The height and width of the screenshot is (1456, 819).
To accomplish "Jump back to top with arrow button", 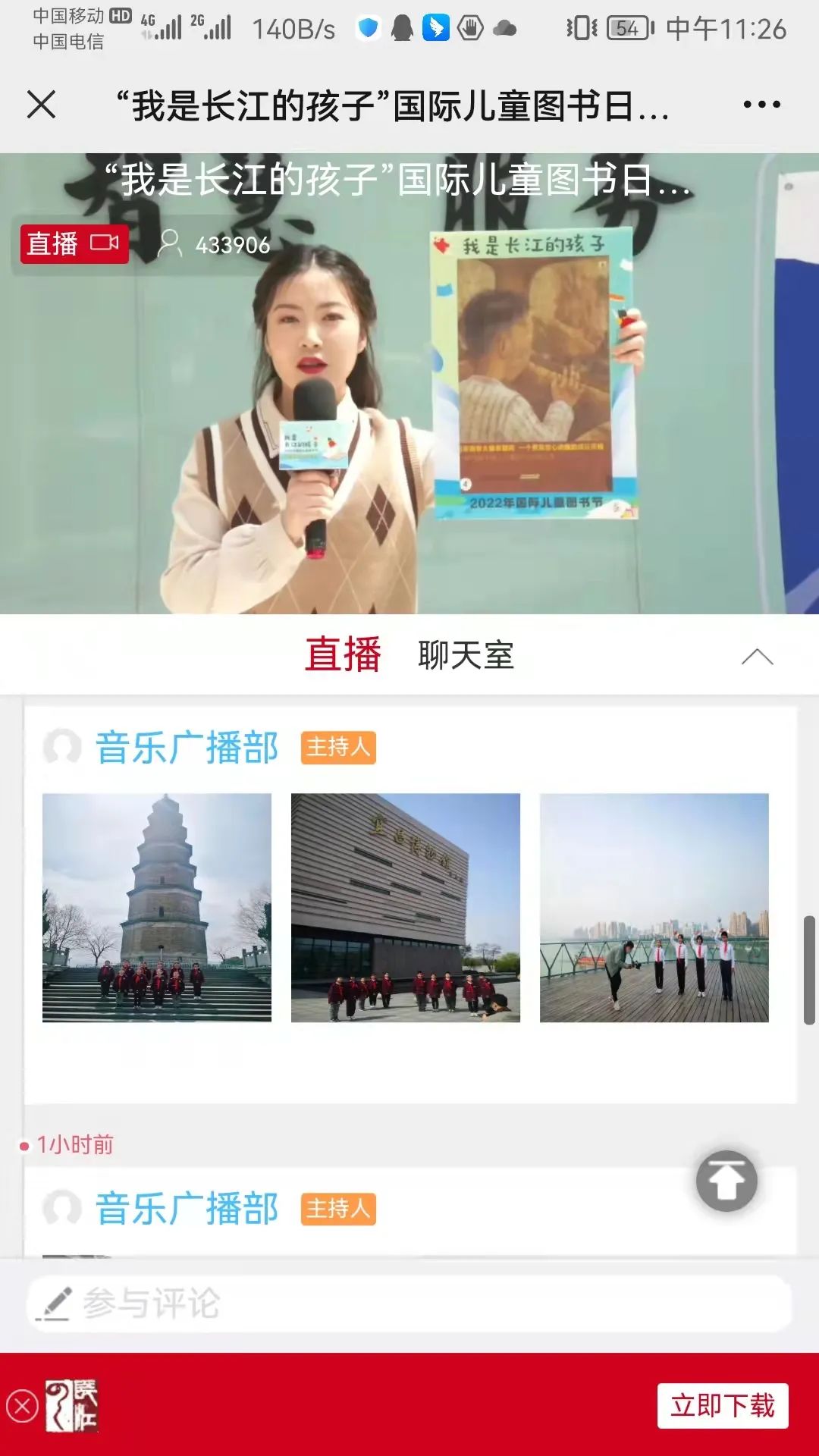I will click(726, 1181).
